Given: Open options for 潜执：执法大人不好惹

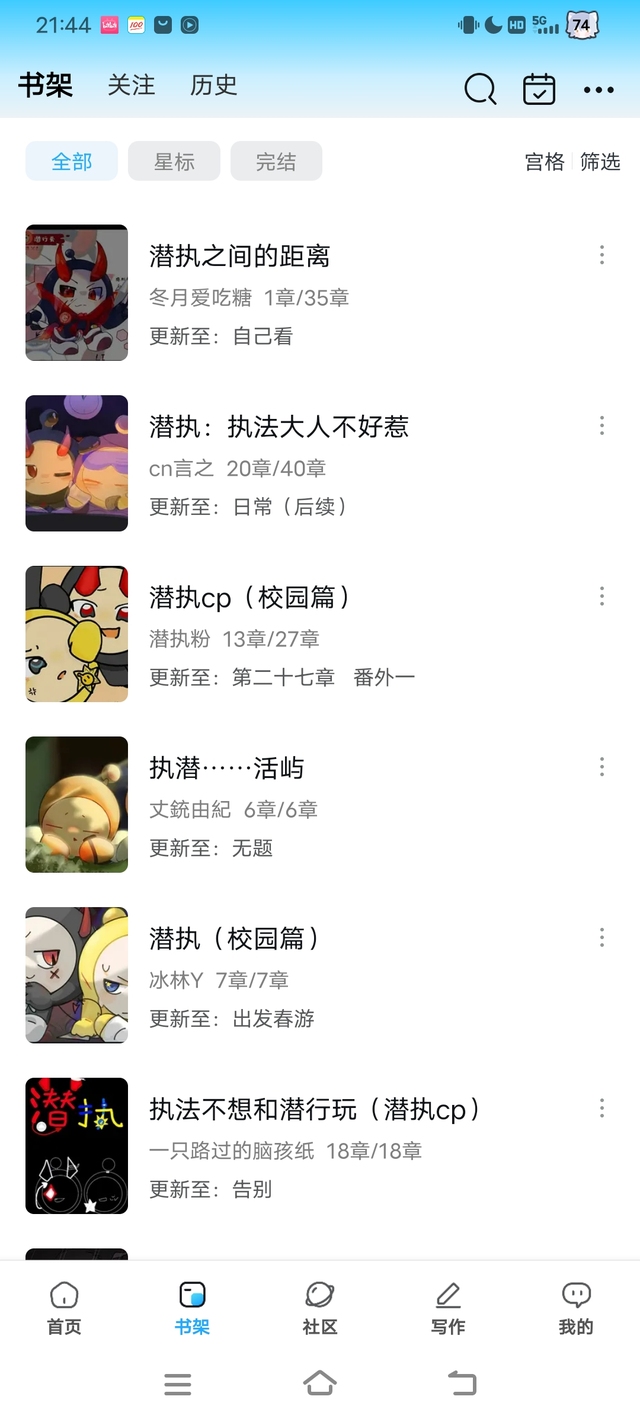Looking at the screenshot, I should 602,426.
